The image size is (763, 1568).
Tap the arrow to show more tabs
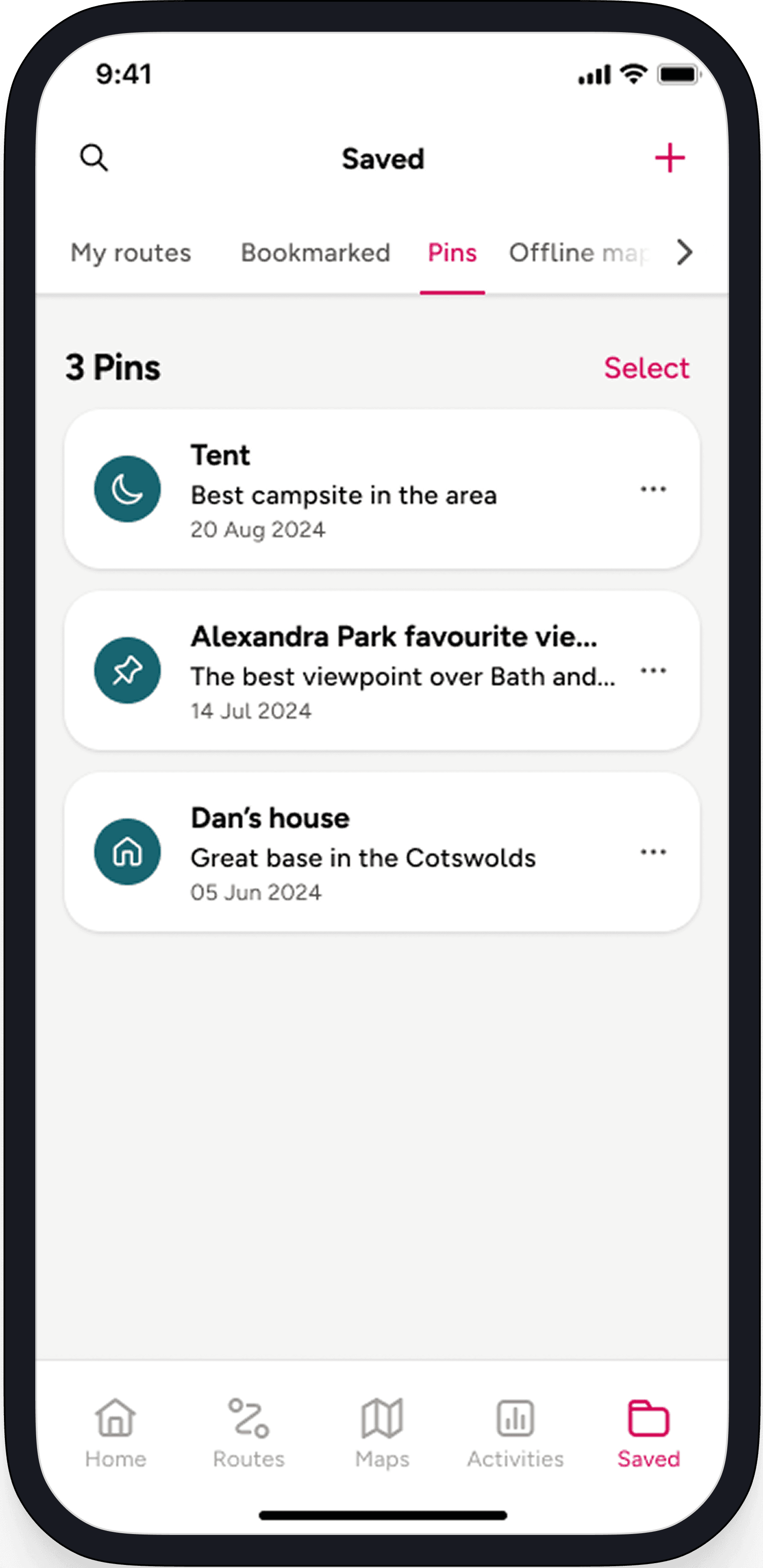pyautogui.click(x=684, y=253)
